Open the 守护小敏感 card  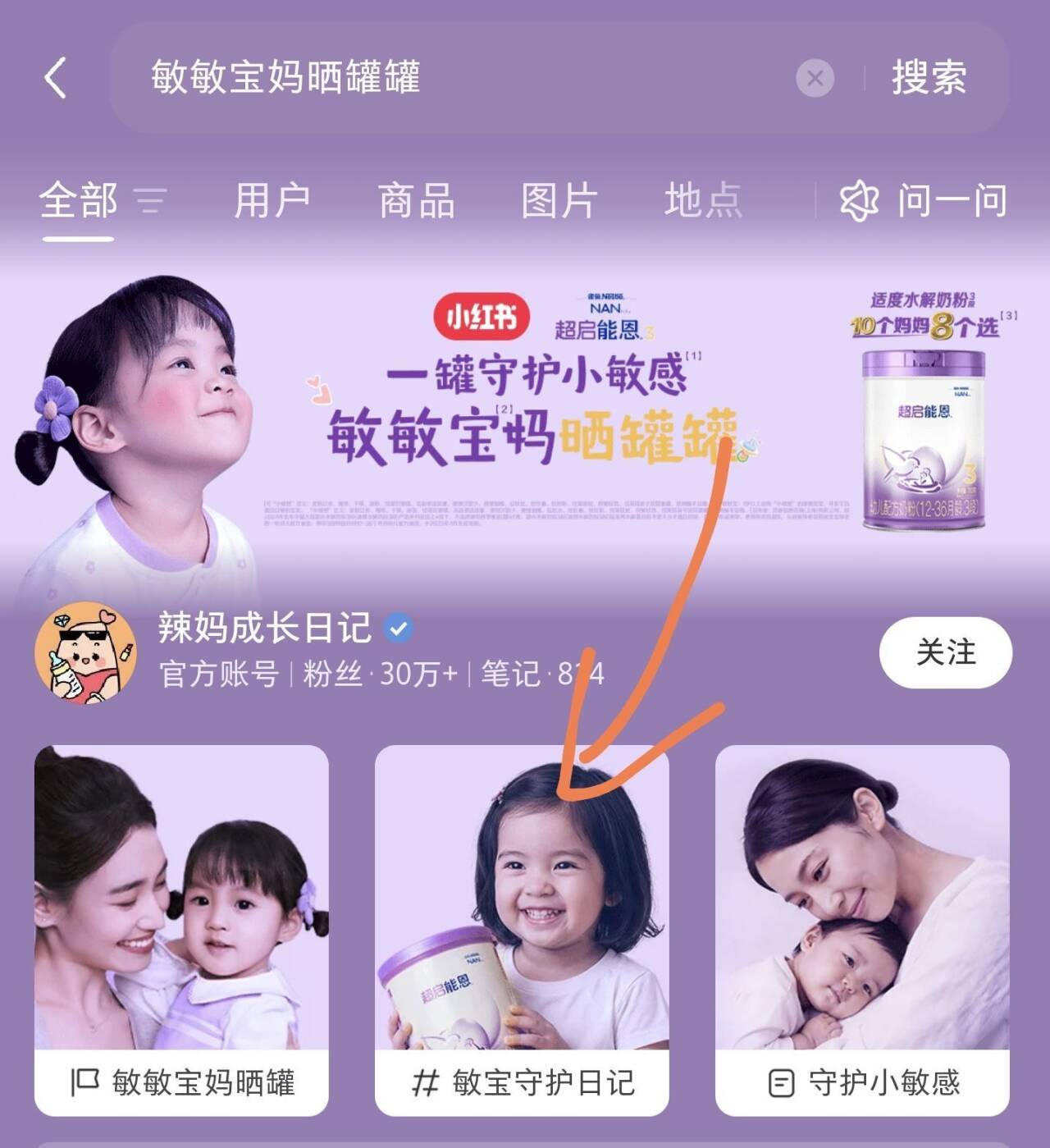click(x=862, y=930)
